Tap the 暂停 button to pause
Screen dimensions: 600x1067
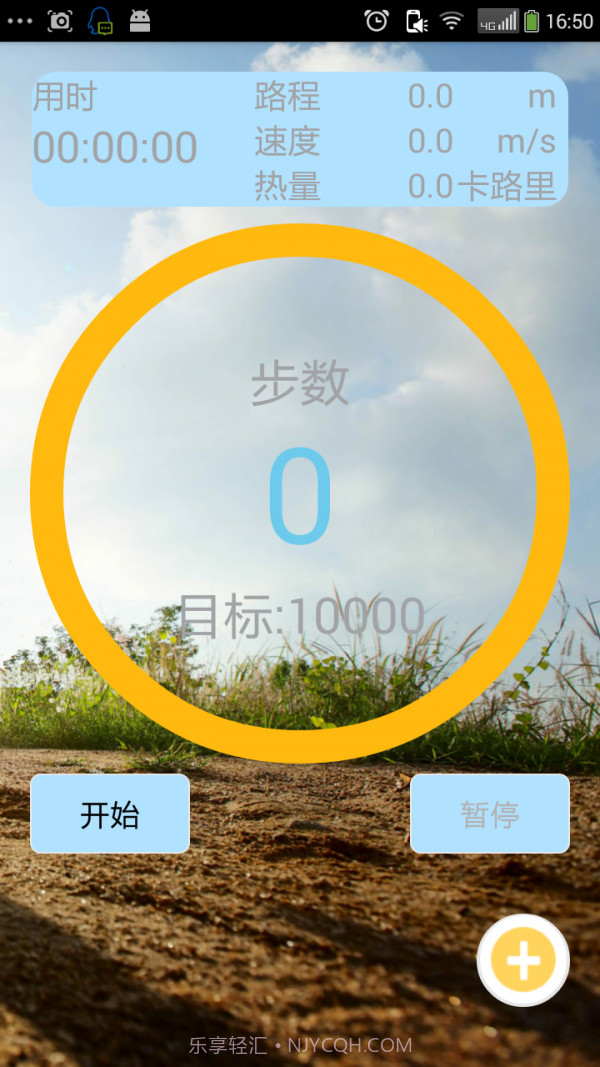click(490, 814)
